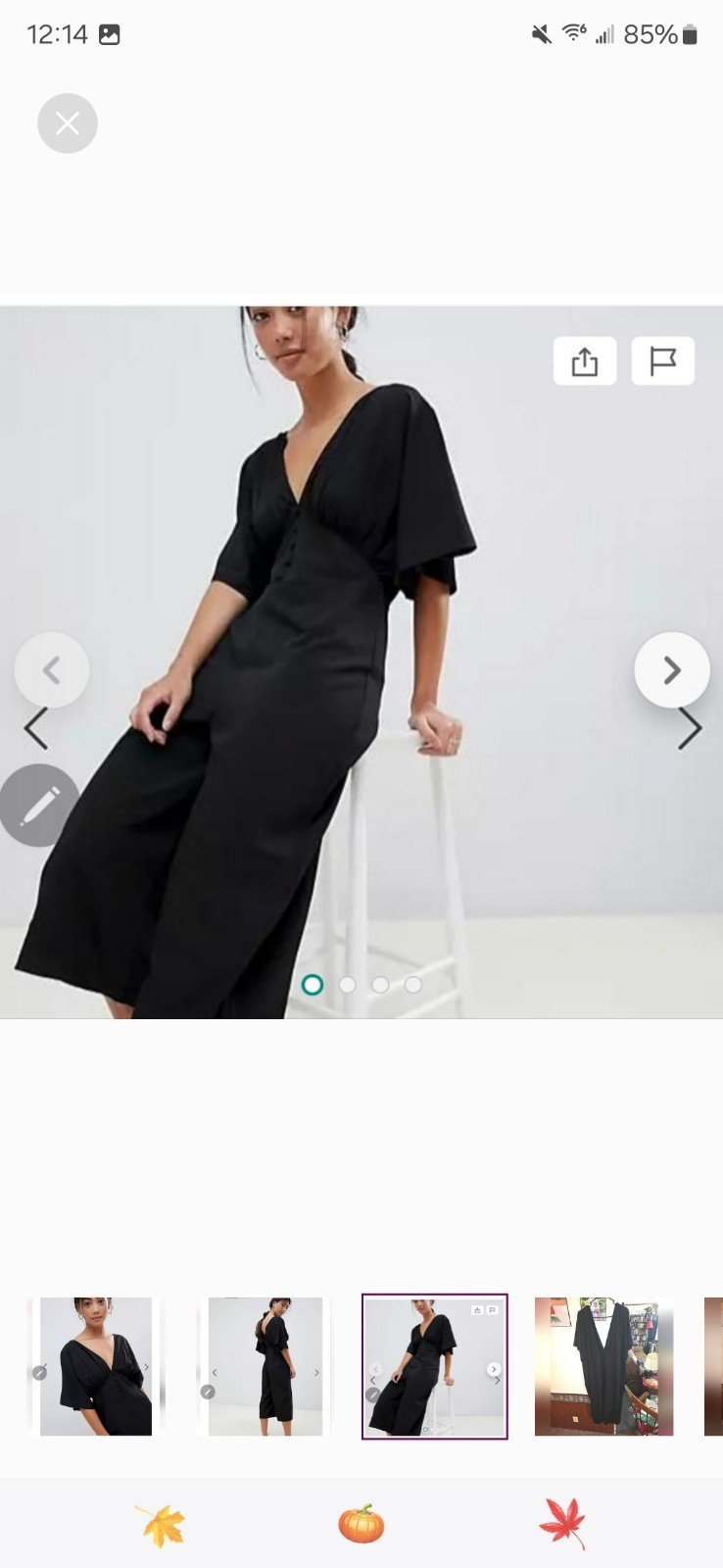View the fourth thumbnail of the hanging jumpsuit
The height and width of the screenshot is (1568, 723).
pos(603,1366)
